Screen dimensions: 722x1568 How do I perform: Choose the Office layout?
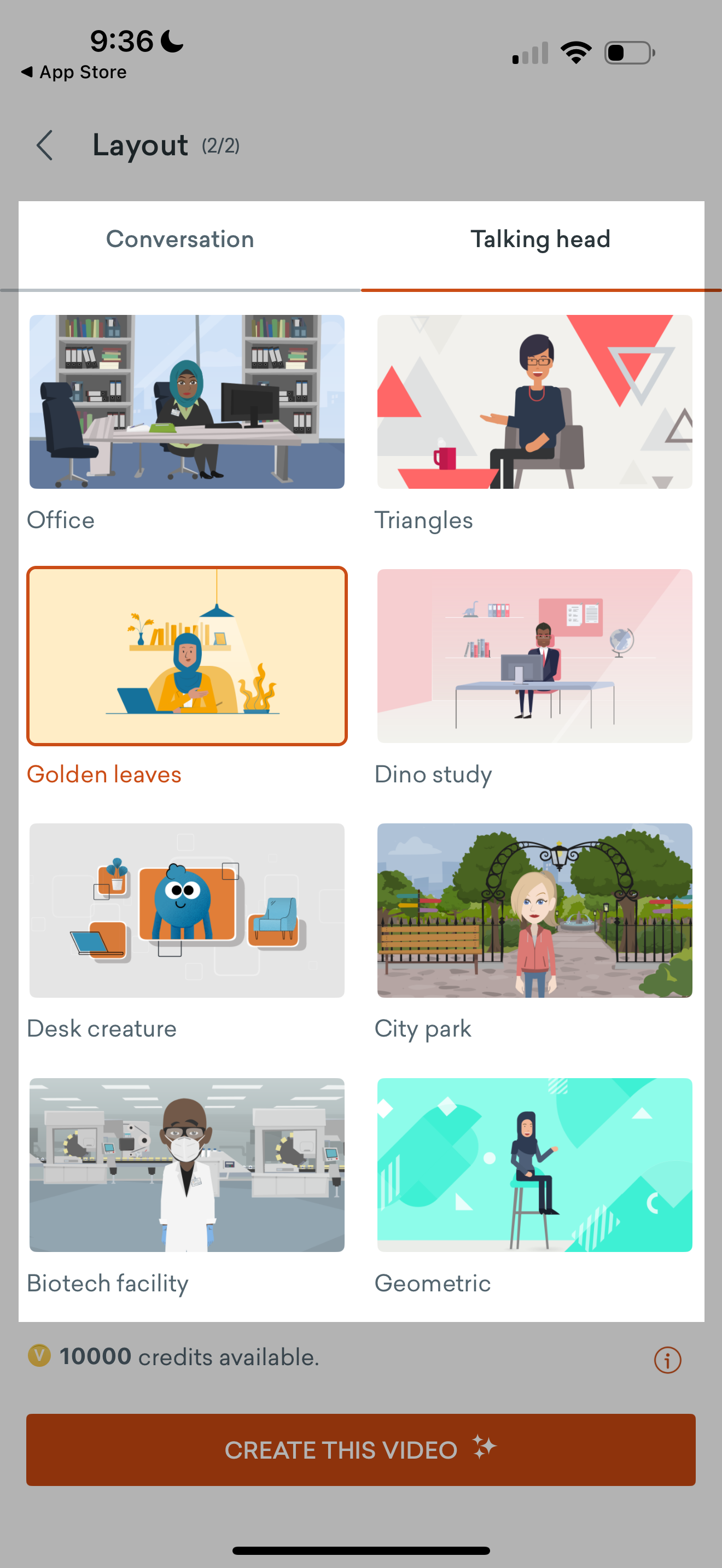pos(187,402)
